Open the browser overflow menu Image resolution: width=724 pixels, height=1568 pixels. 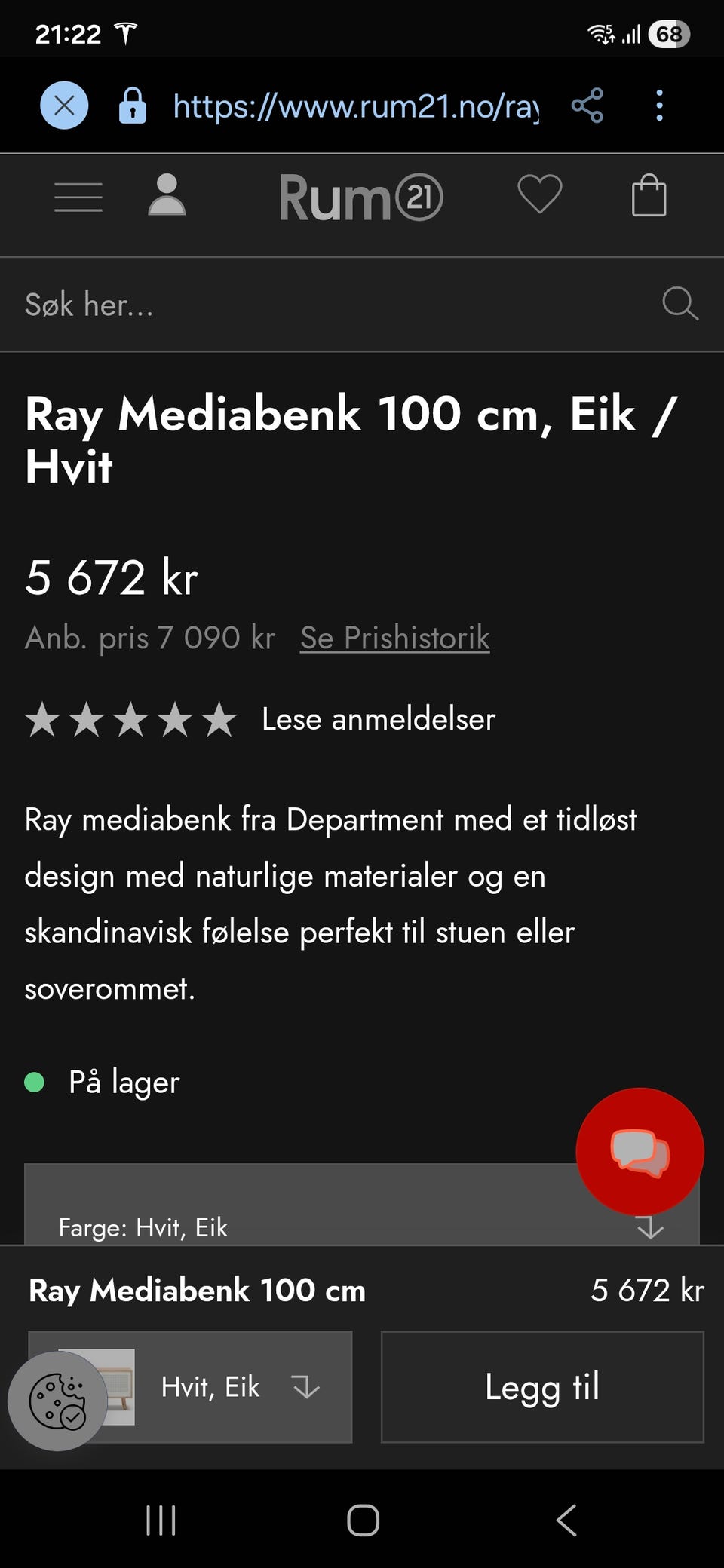point(660,106)
